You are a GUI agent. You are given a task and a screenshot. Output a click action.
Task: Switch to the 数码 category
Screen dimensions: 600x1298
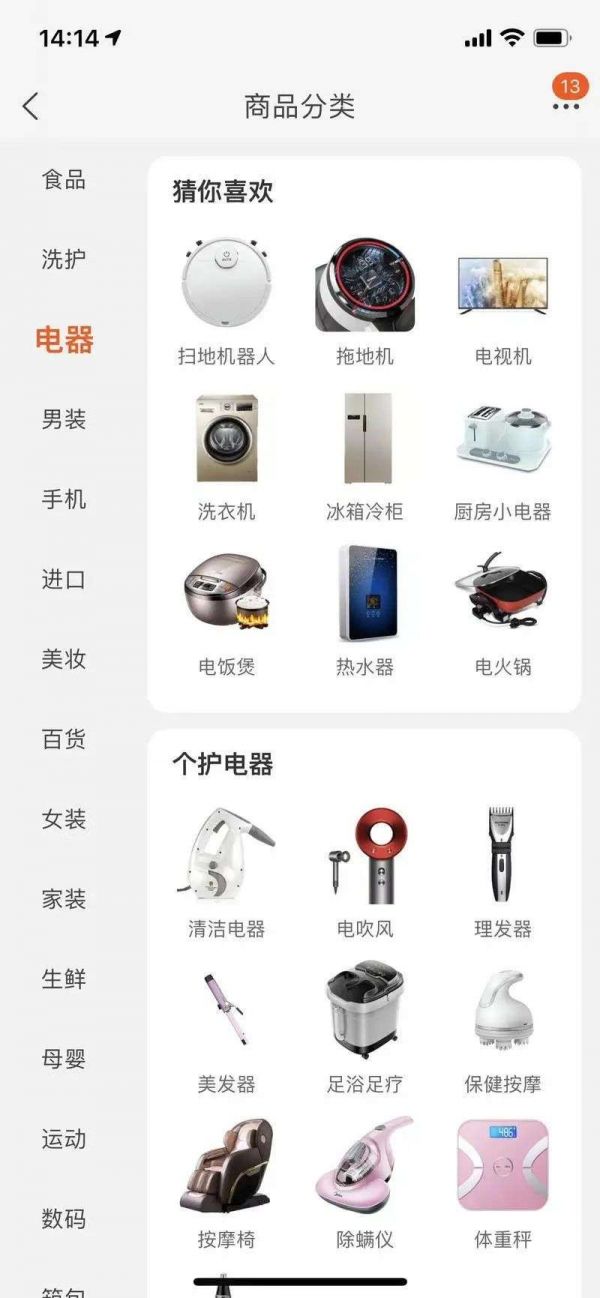[64, 1220]
